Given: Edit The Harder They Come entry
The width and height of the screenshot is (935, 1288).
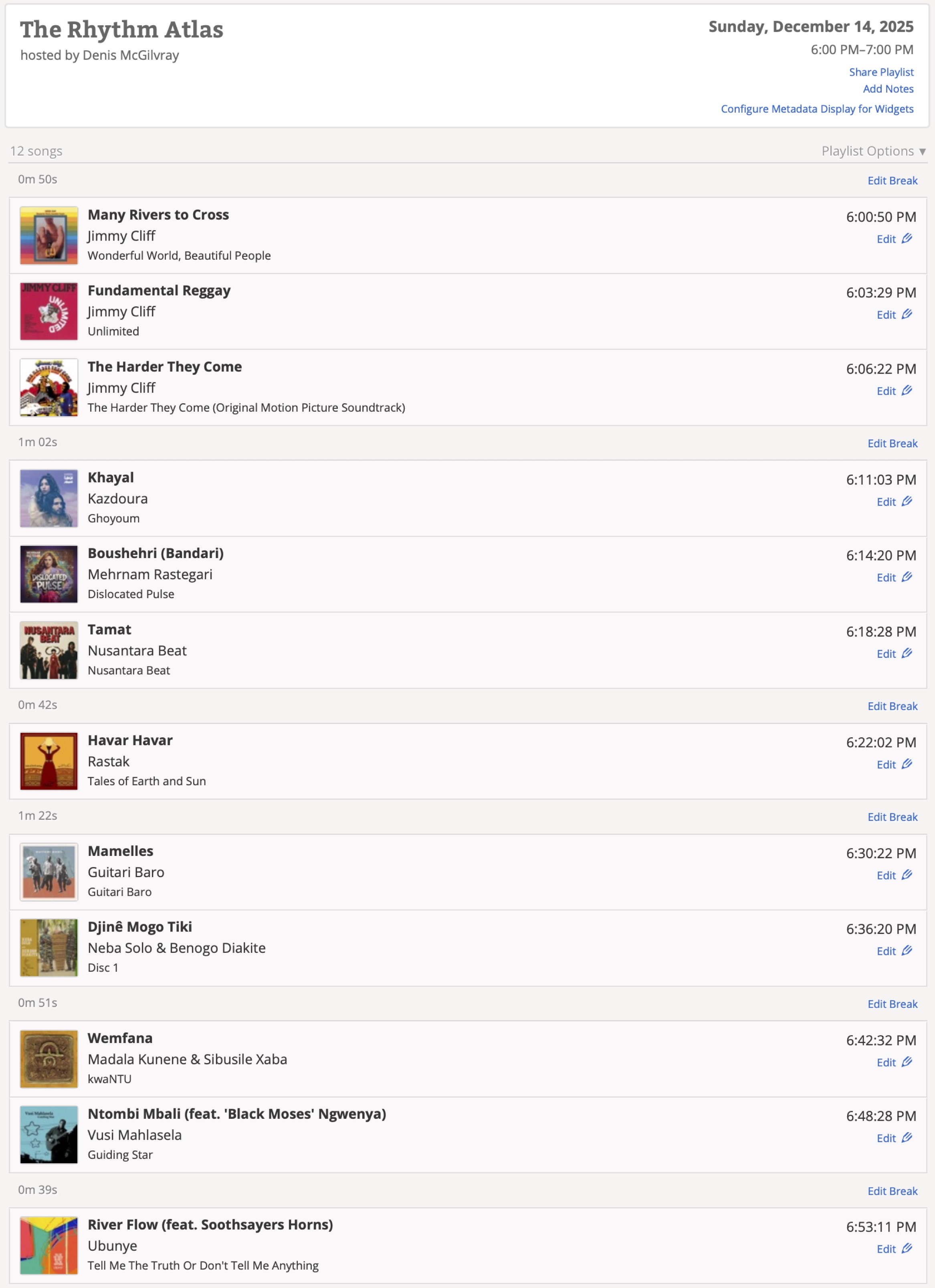Looking at the screenshot, I should tap(893, 391).
